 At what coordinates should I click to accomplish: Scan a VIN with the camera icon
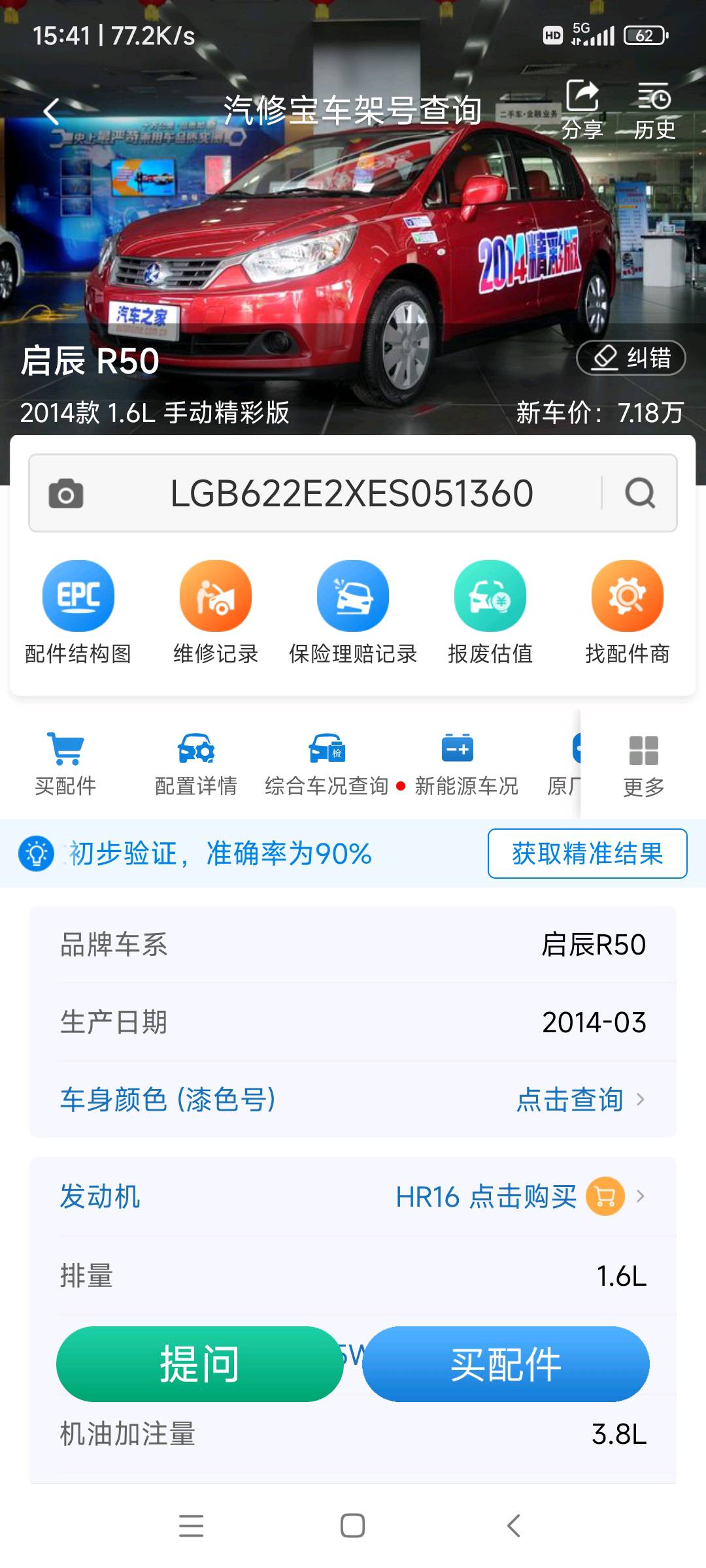click(x=66, y=493)
